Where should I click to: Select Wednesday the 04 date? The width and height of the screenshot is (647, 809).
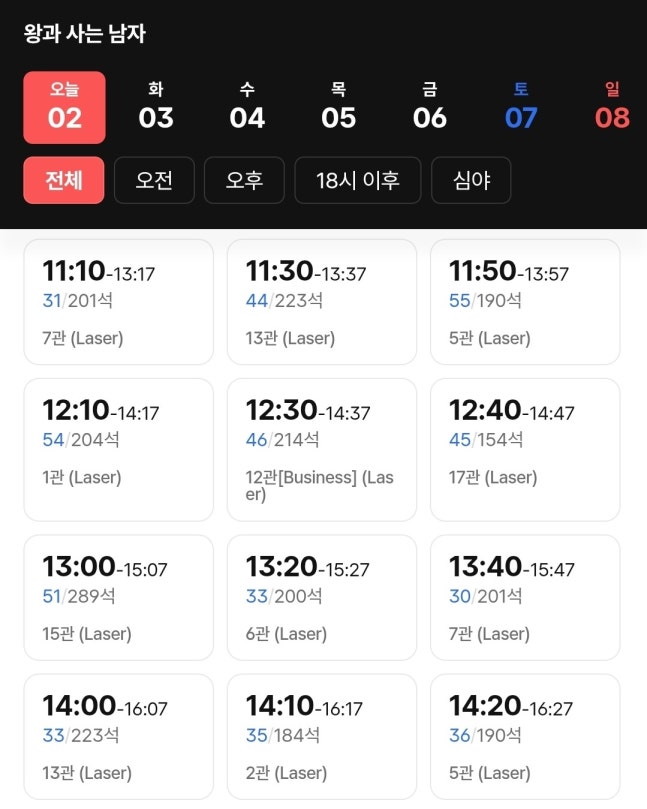click(247, 107)
